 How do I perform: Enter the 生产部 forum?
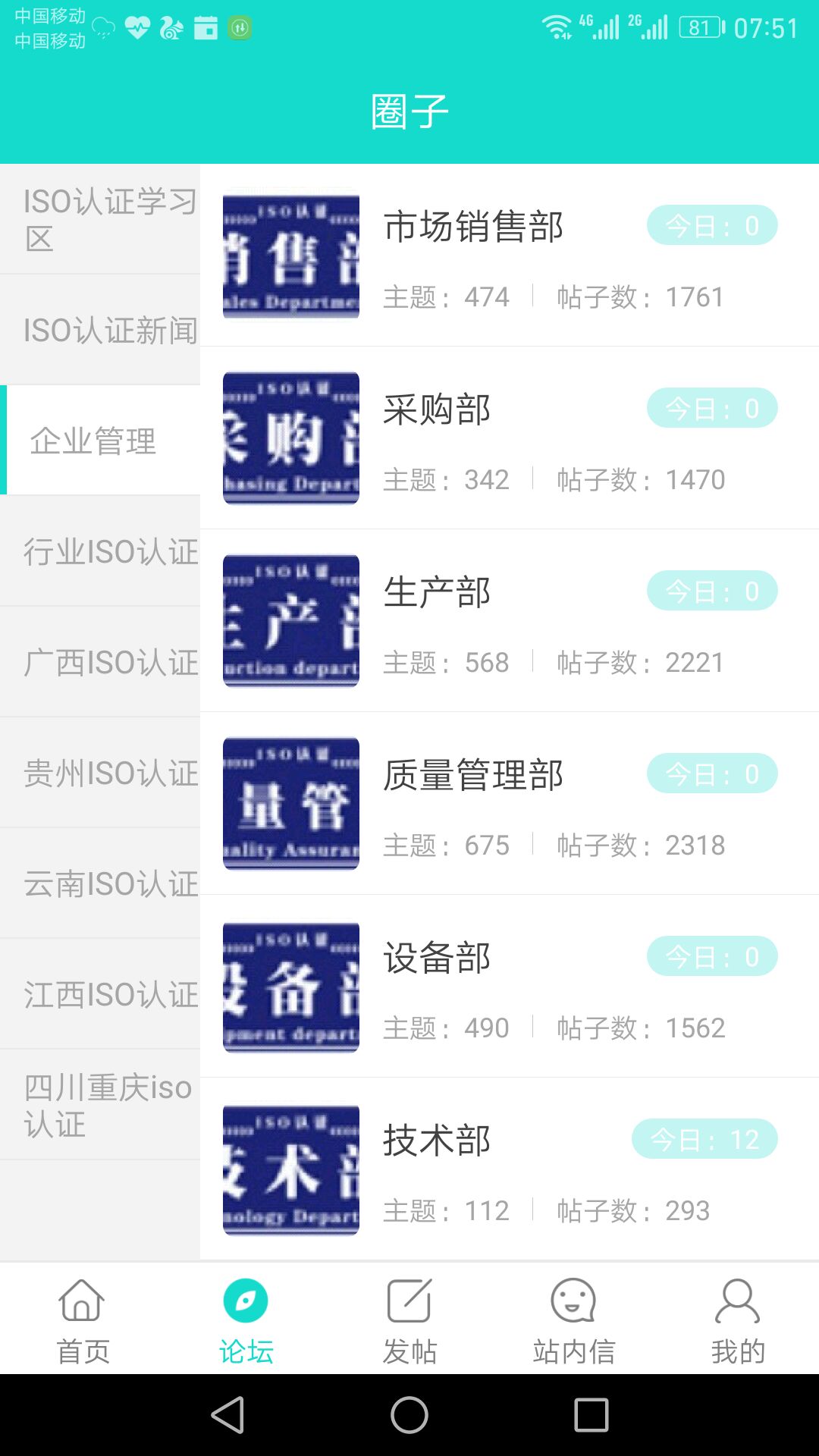point(508,621)
